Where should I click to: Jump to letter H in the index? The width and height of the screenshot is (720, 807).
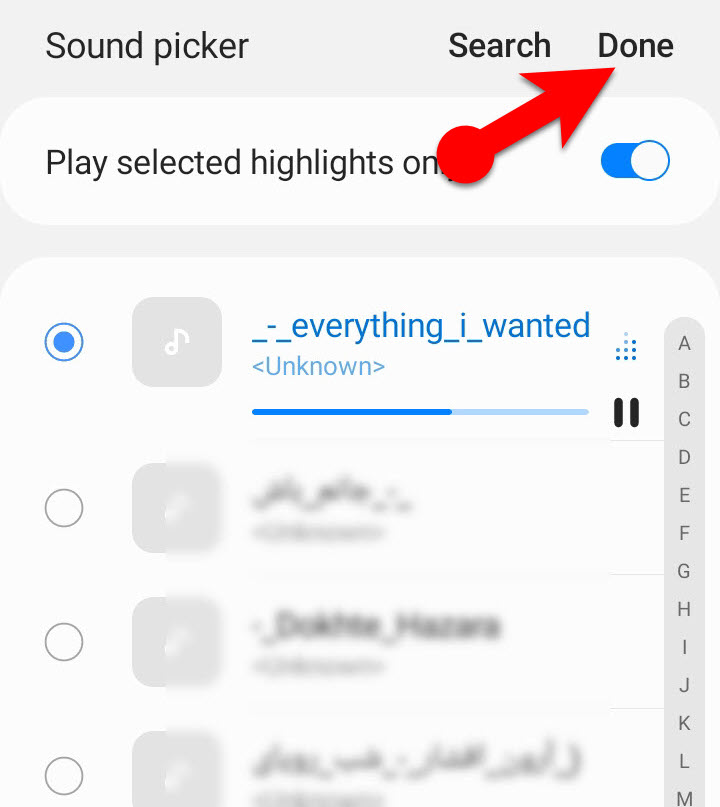(x=684, y=609)
